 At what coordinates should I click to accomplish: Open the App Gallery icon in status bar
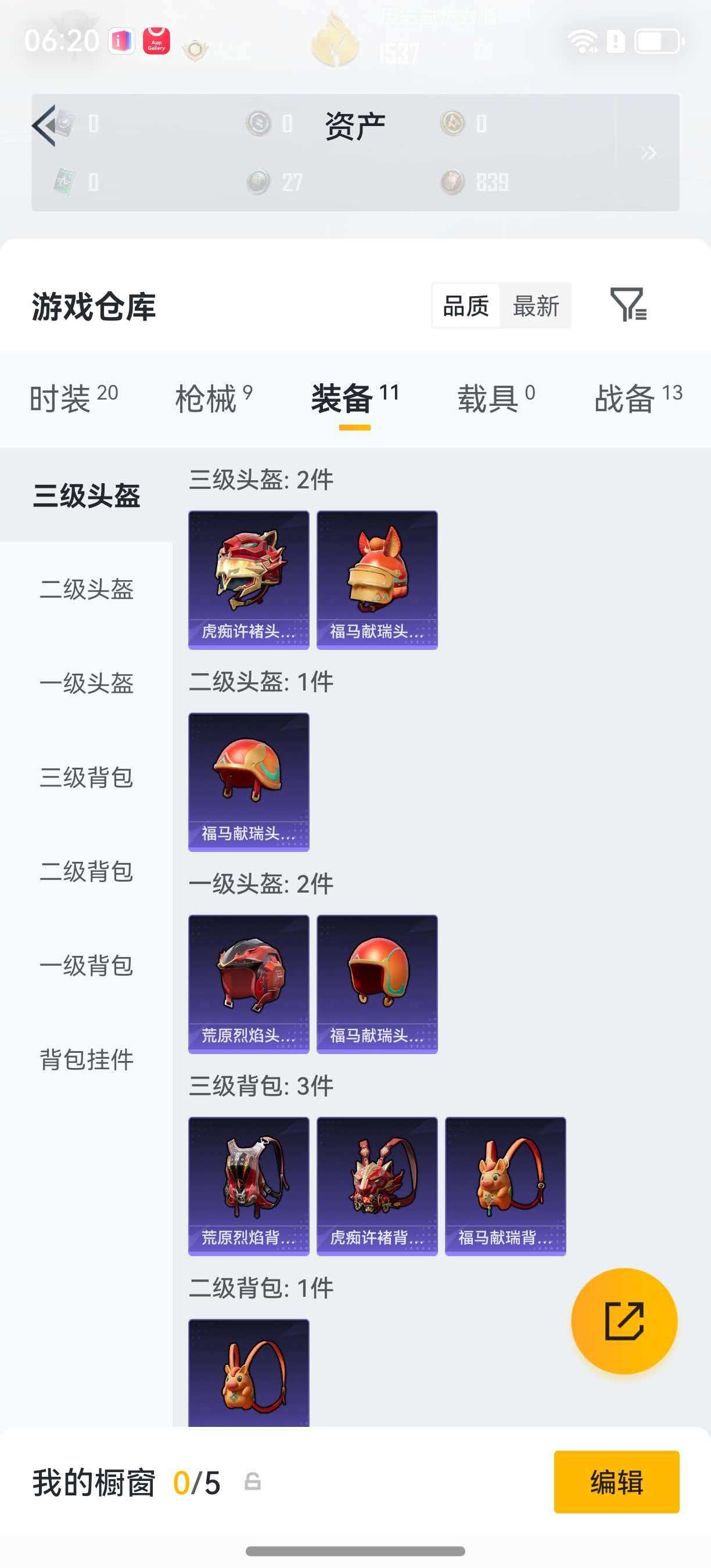point(156,41)
